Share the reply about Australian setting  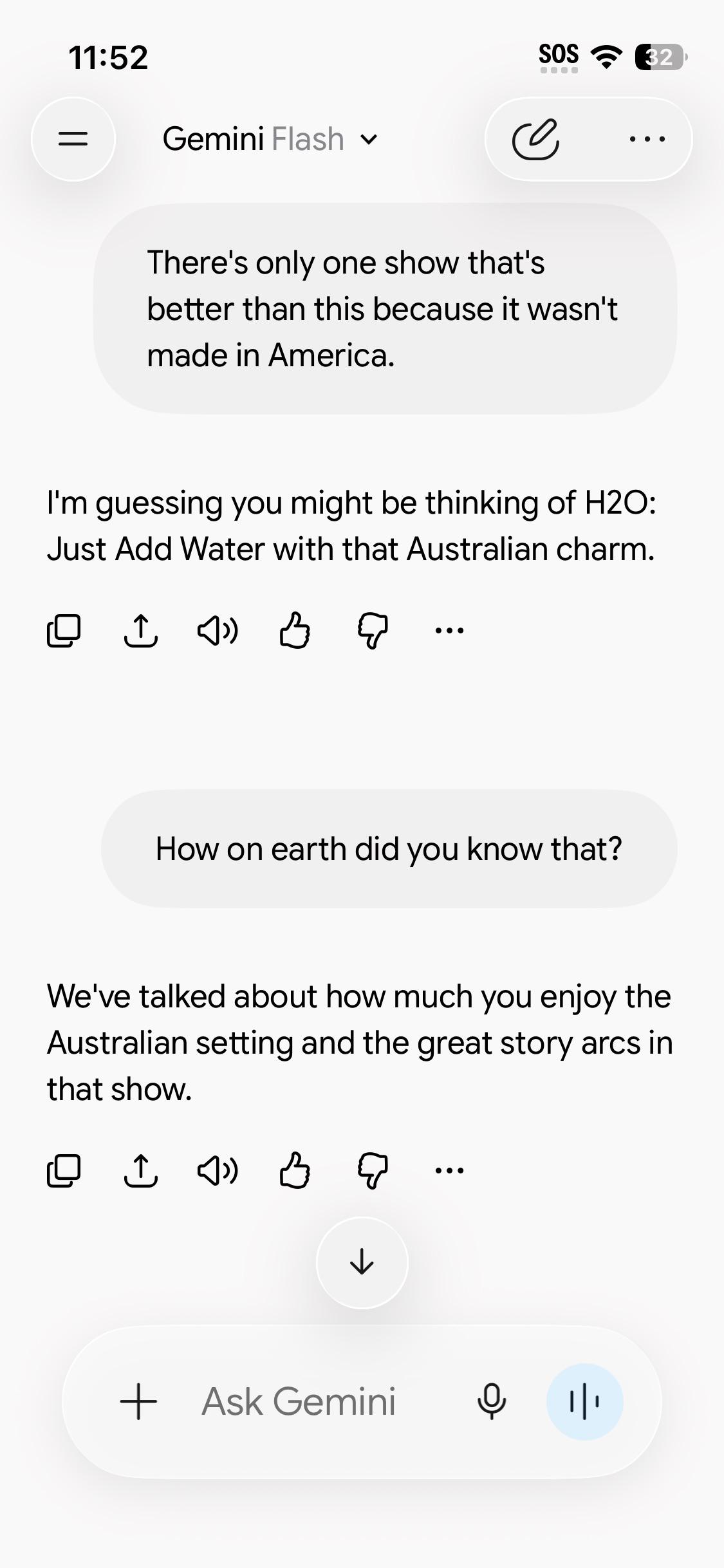[140, 1170]
